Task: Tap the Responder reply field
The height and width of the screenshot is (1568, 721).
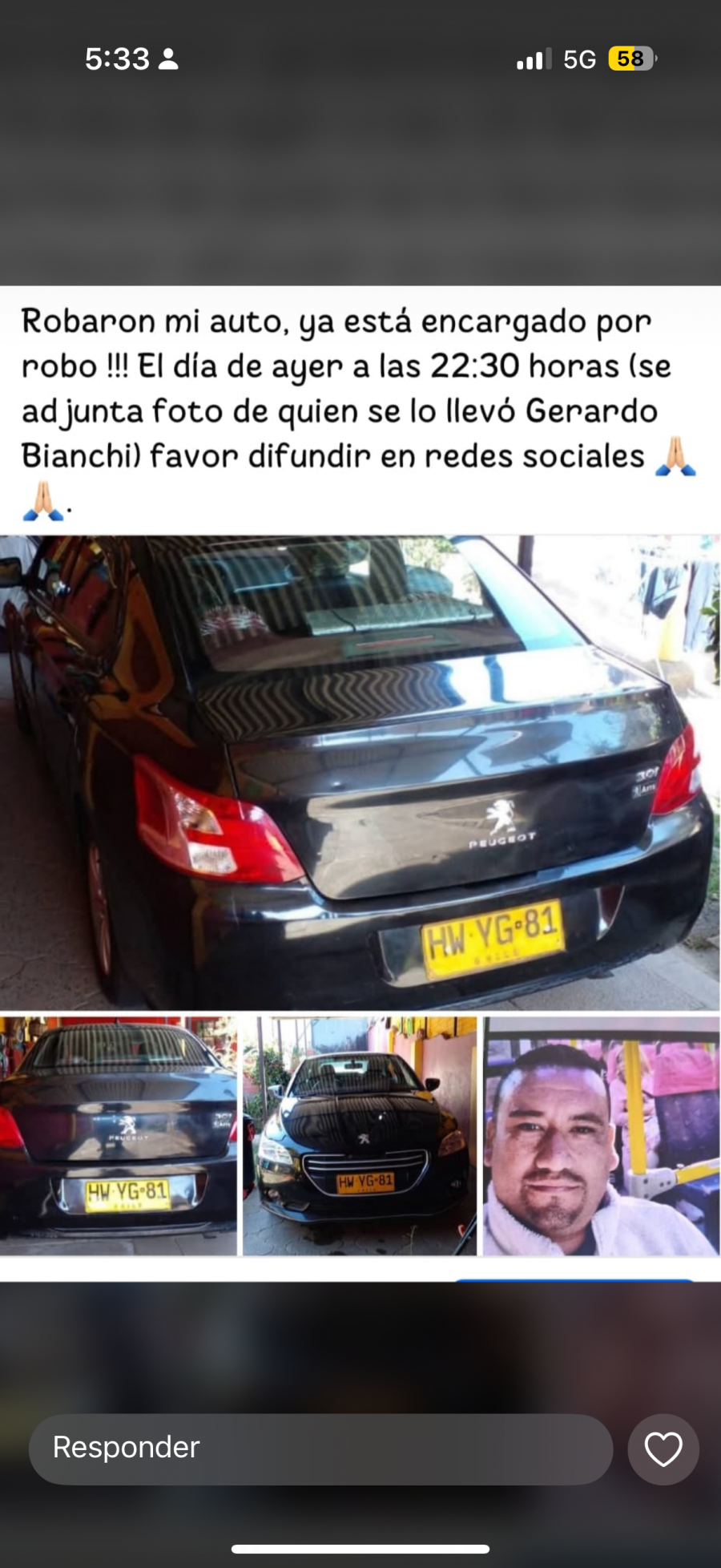Action: pos(320,1448)
